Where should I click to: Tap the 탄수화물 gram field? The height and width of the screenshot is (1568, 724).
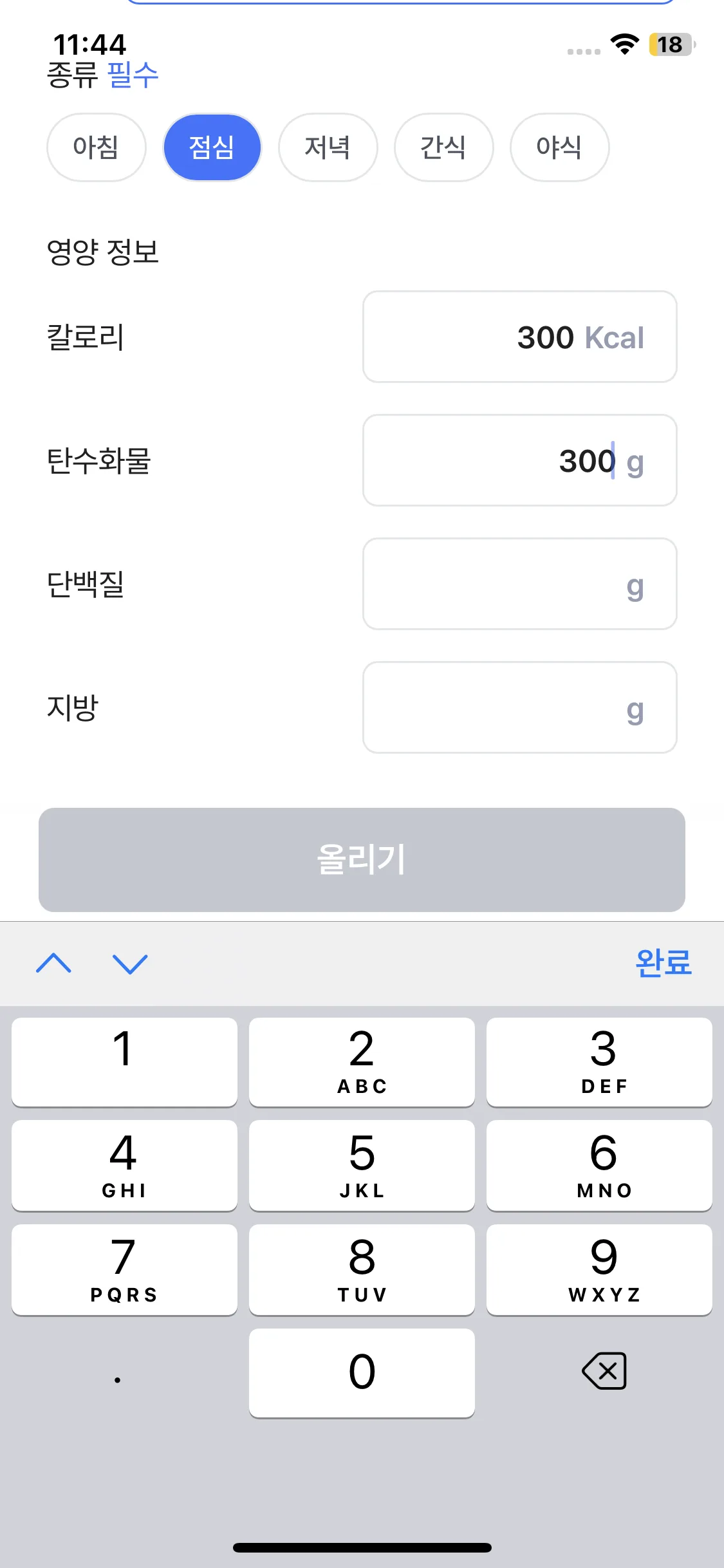coord(519,460)
